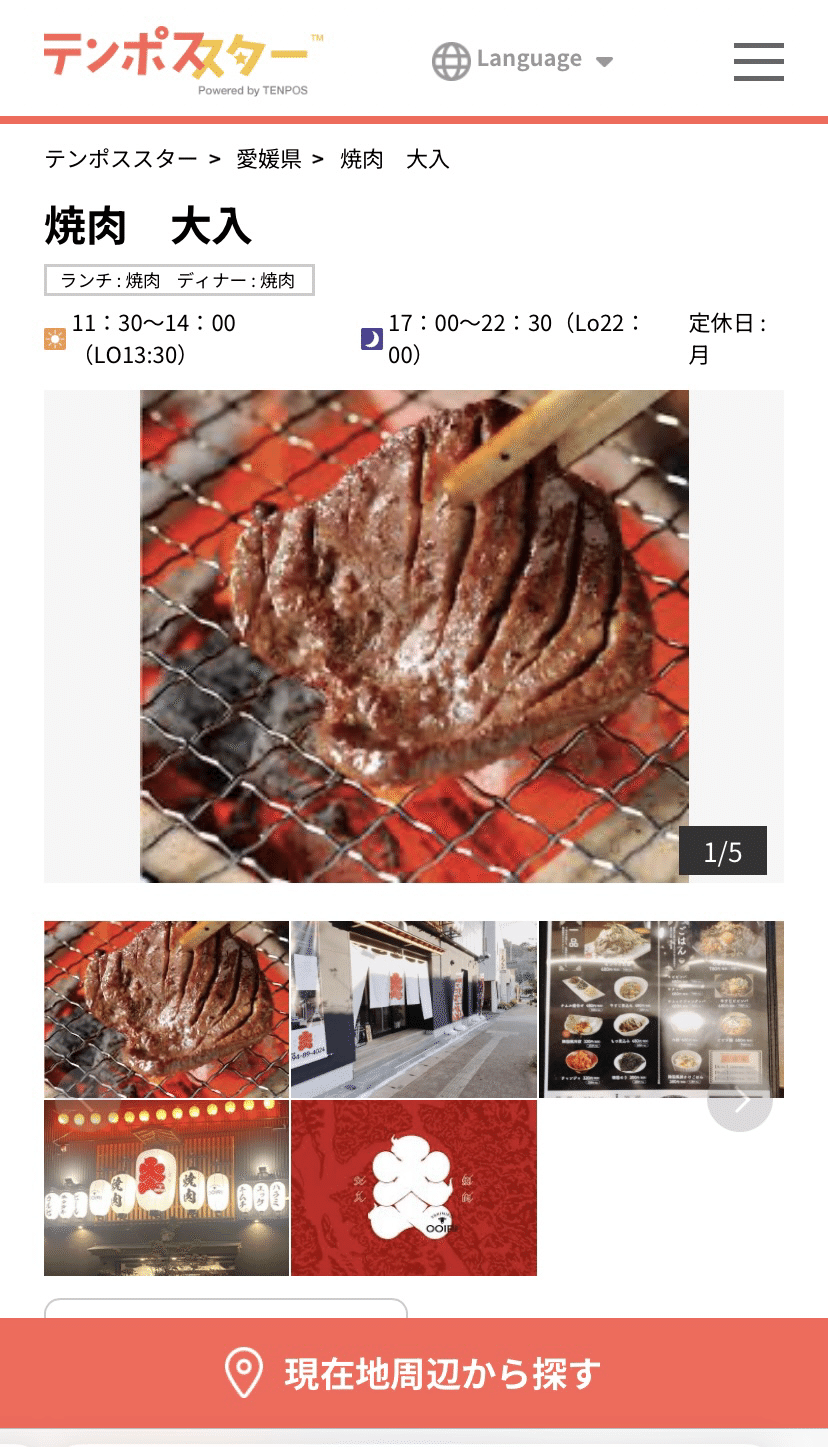Tap the main grilled meat photo

414,636
